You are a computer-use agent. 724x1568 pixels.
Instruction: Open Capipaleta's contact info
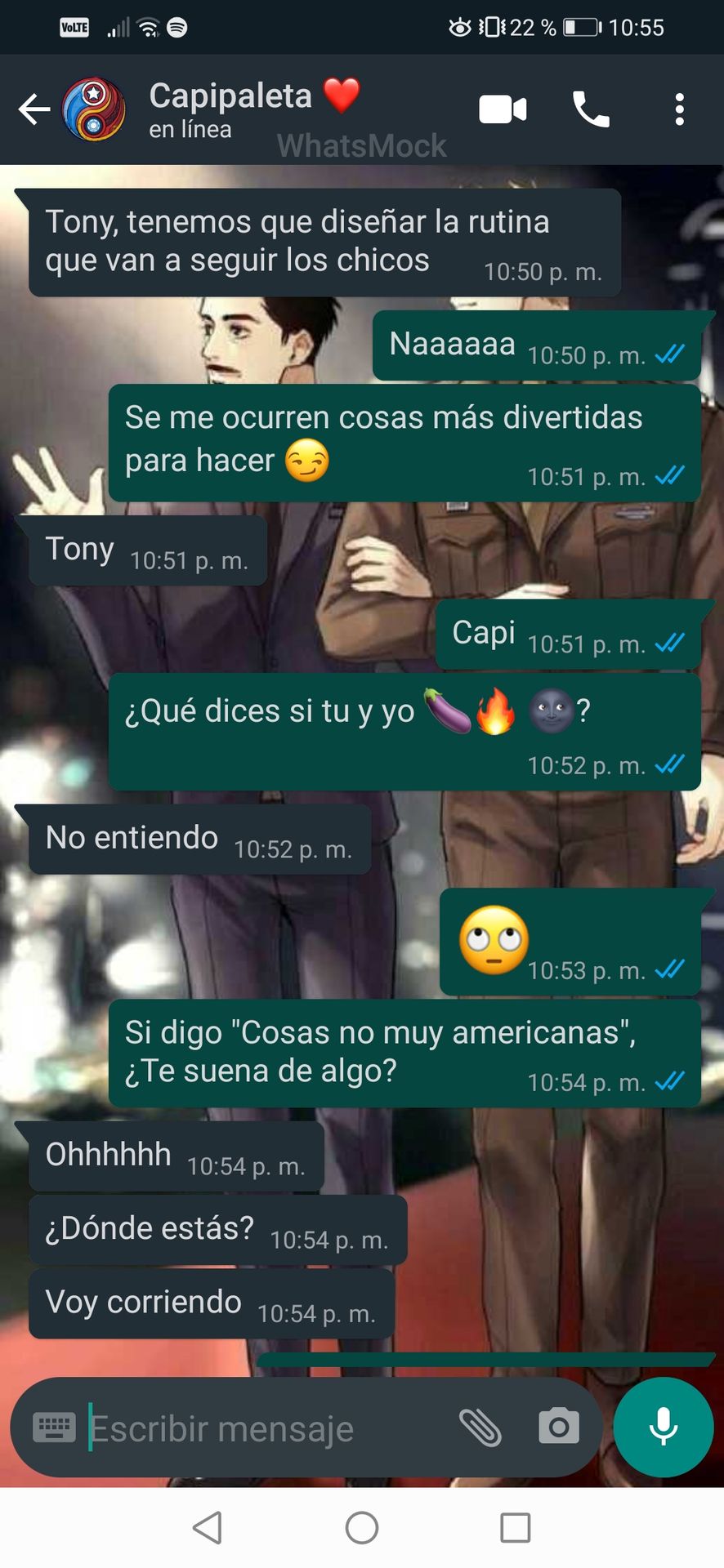tap(254, 109)
